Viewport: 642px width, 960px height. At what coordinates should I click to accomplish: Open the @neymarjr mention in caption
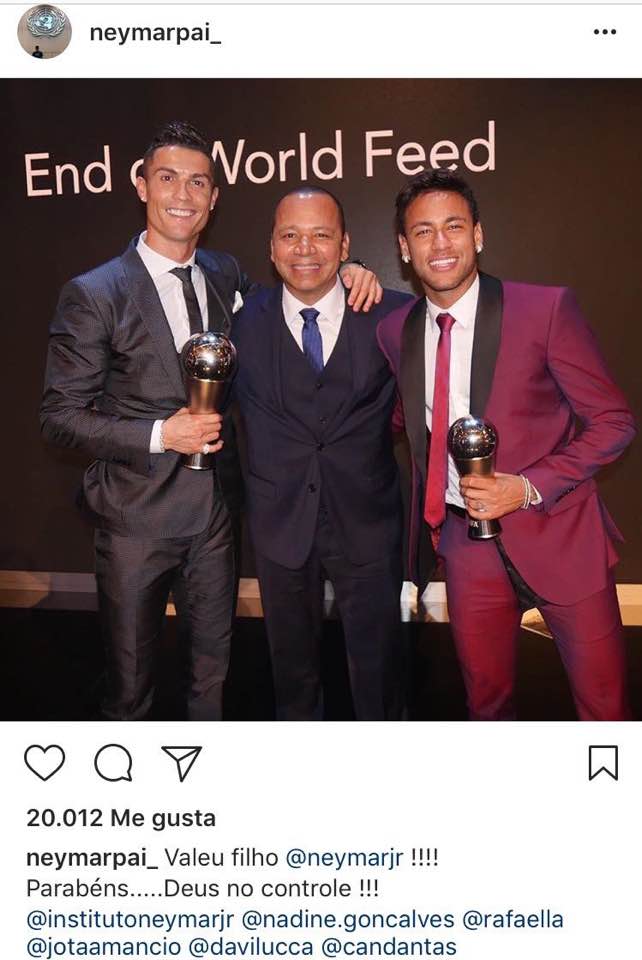[x=345, y=858]
